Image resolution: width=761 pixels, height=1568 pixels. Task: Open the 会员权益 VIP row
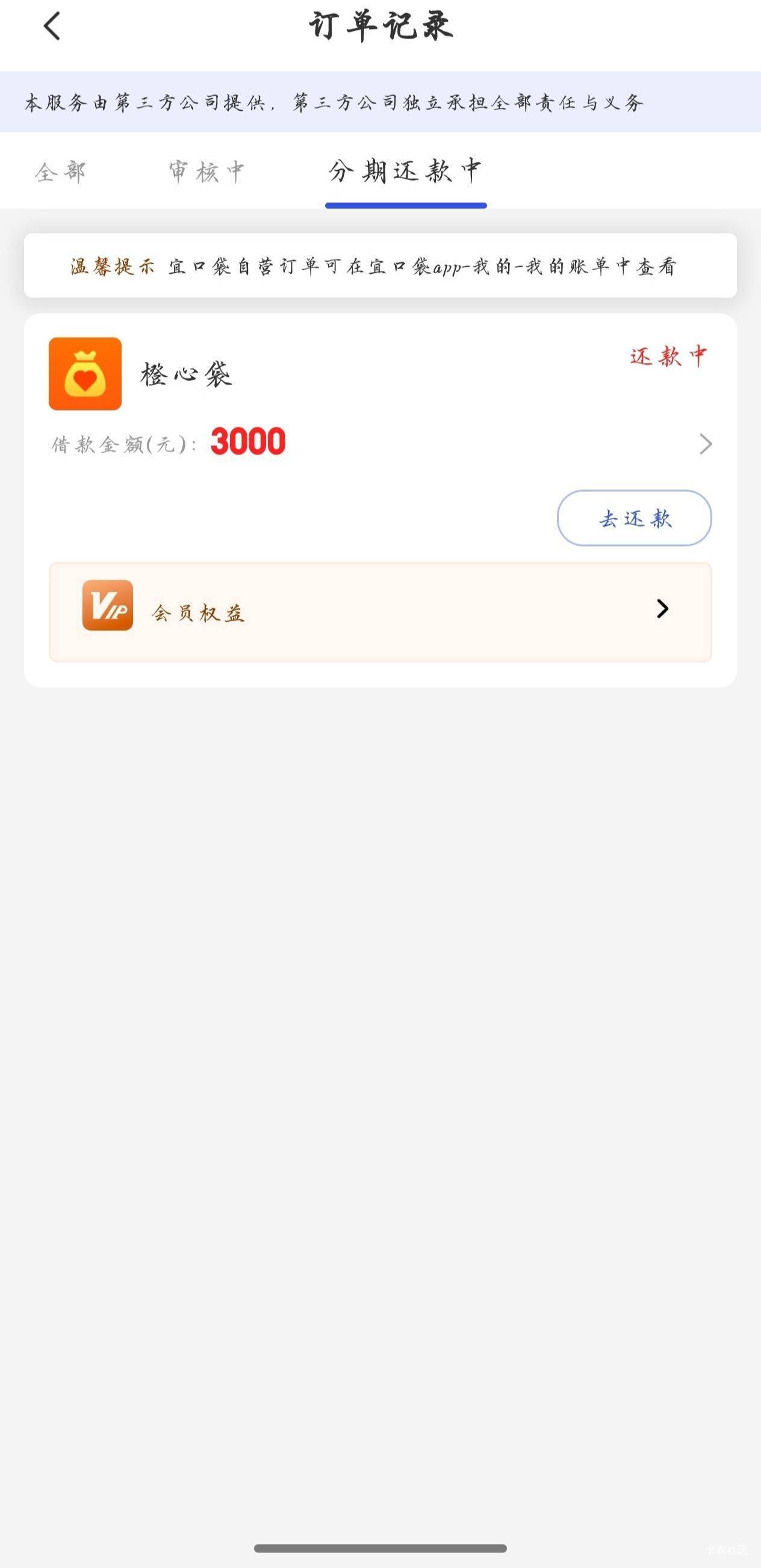[380, 611]
